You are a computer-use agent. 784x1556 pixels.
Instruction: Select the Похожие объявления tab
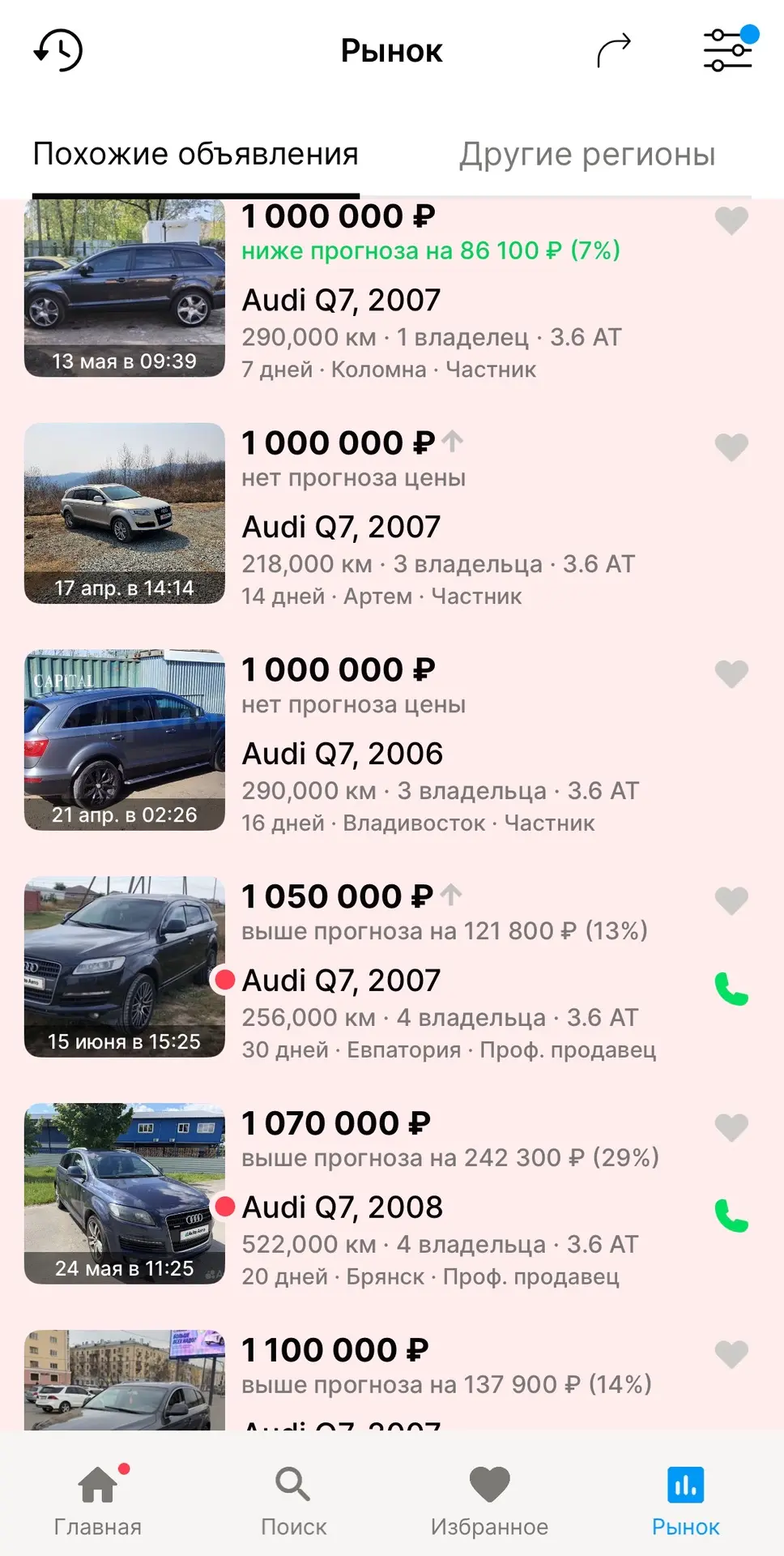click(196, 154)
